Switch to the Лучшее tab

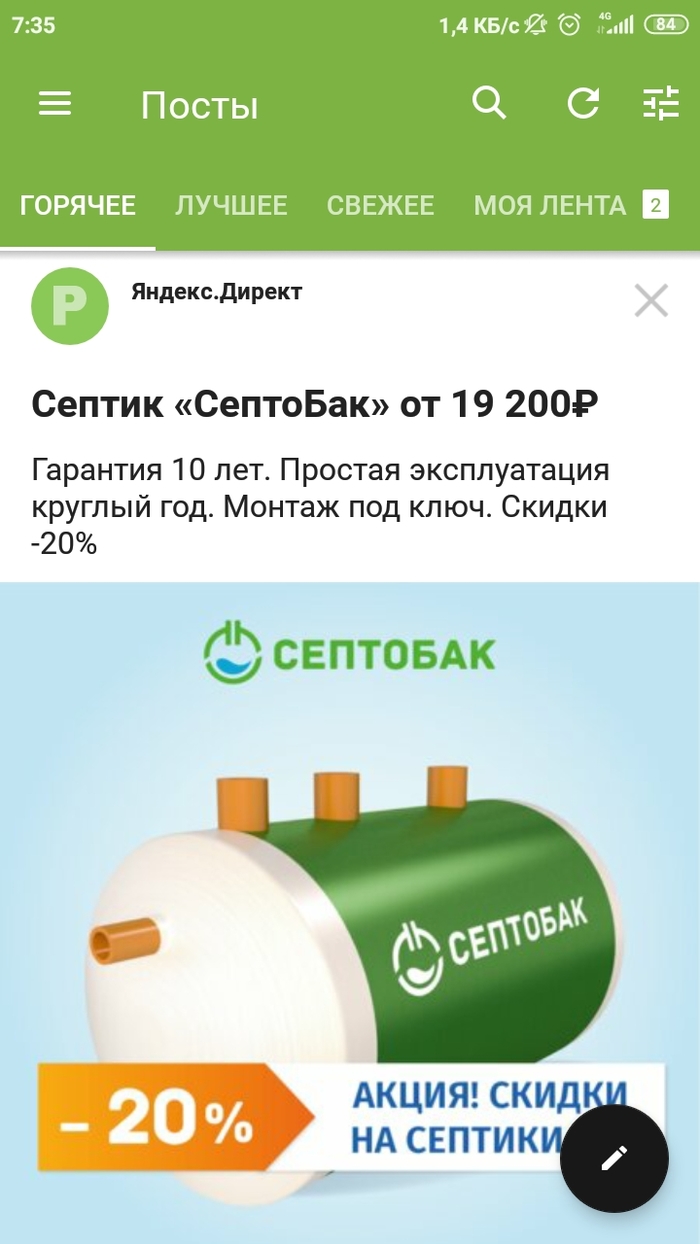point(231,206)
